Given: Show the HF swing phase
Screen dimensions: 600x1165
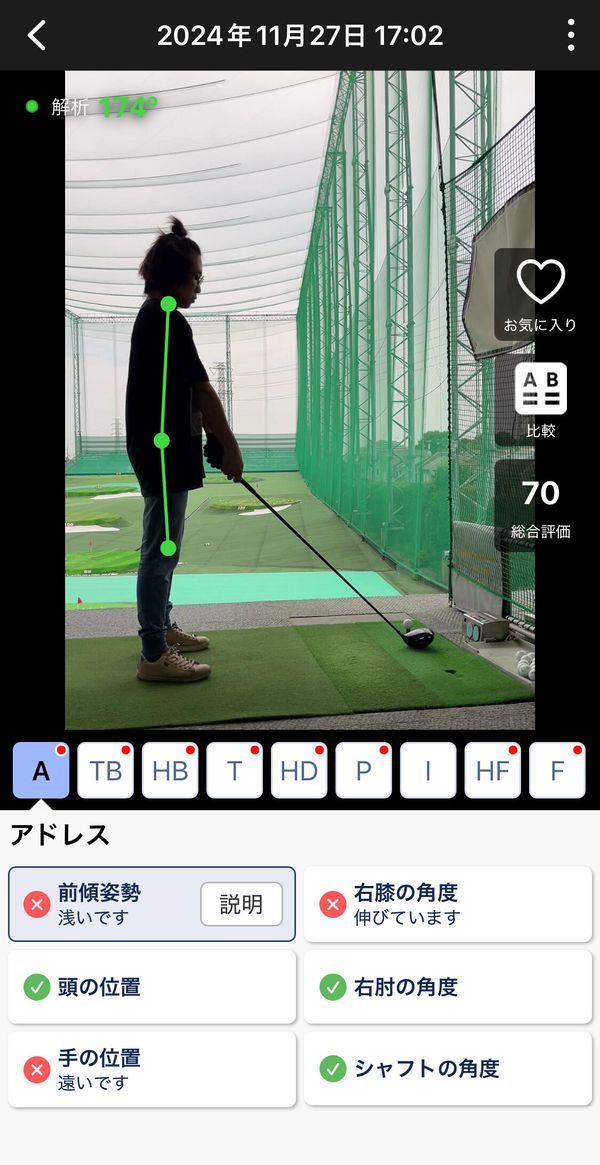Looking at the screenshot, I should click(493, 770).
